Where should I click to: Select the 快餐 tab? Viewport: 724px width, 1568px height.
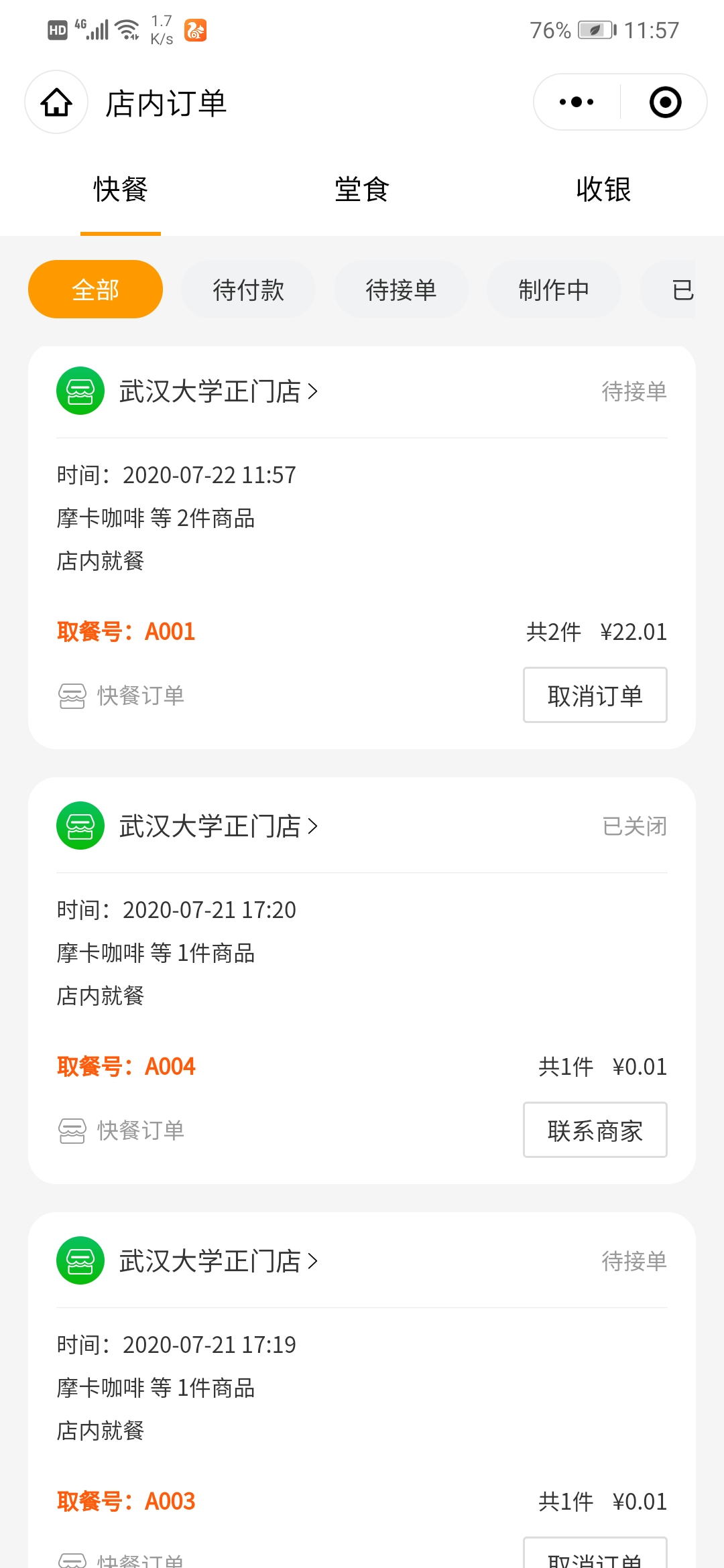tap(121, 190)
